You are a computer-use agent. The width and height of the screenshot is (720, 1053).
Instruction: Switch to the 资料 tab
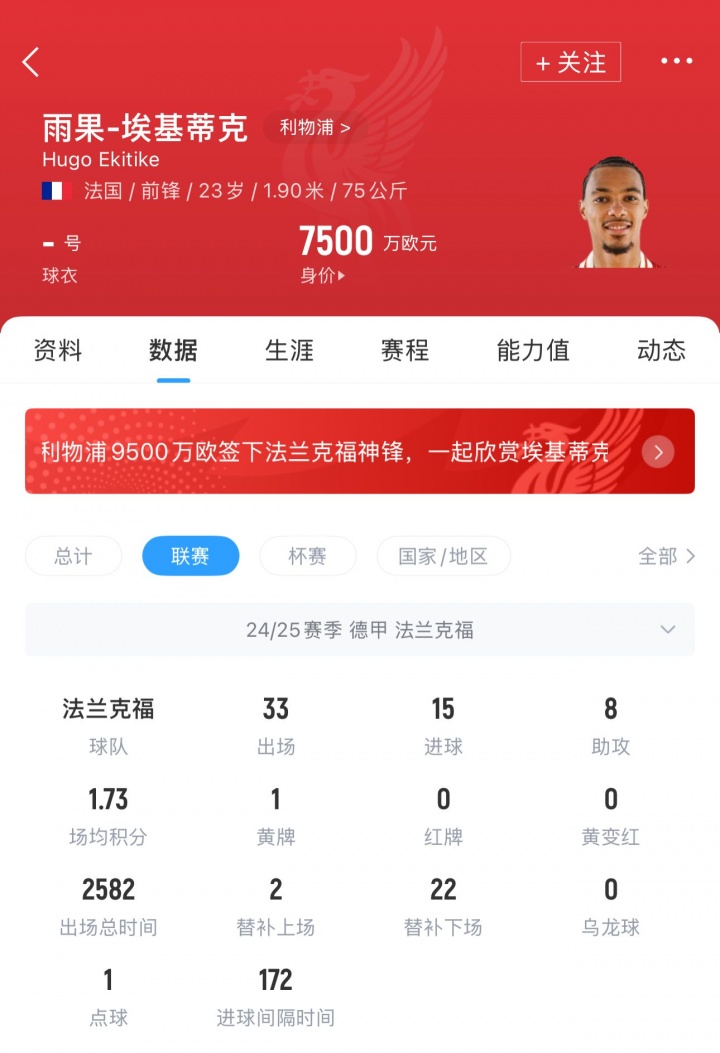(58, 350)
